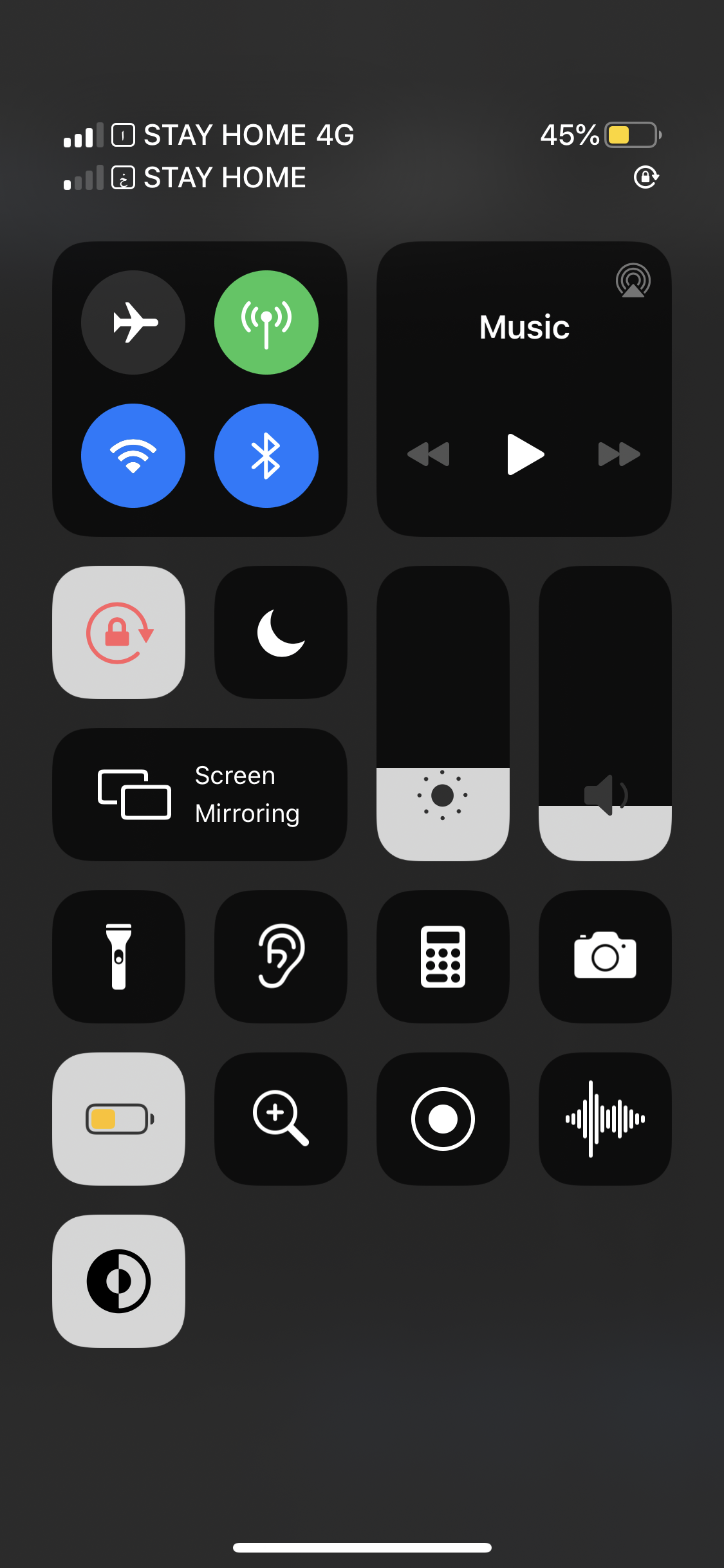This screenshot has width=724, height=1568.
Task: Enable Airplane Mode
Action: point(133,322)
